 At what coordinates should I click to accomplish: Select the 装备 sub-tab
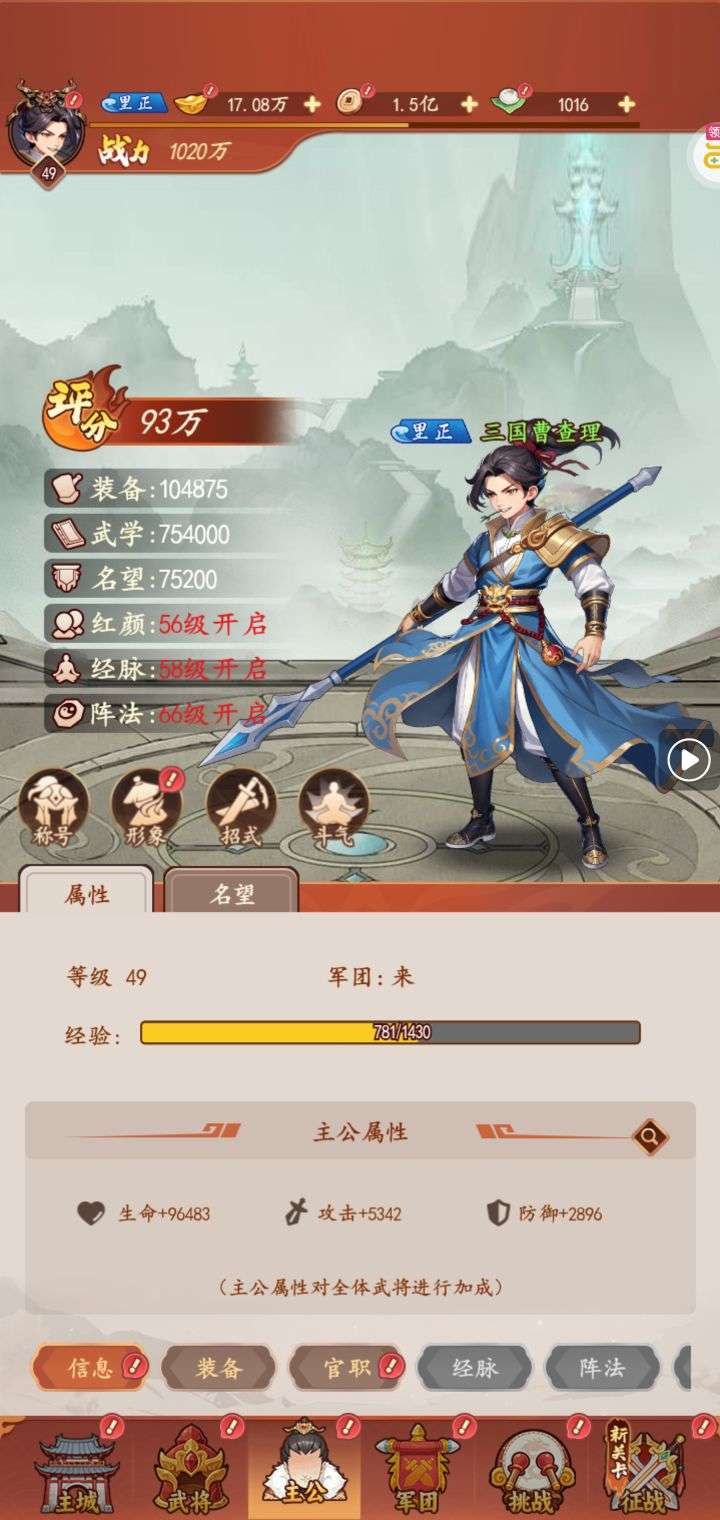pyautogui.click(x=218, y=1368)
